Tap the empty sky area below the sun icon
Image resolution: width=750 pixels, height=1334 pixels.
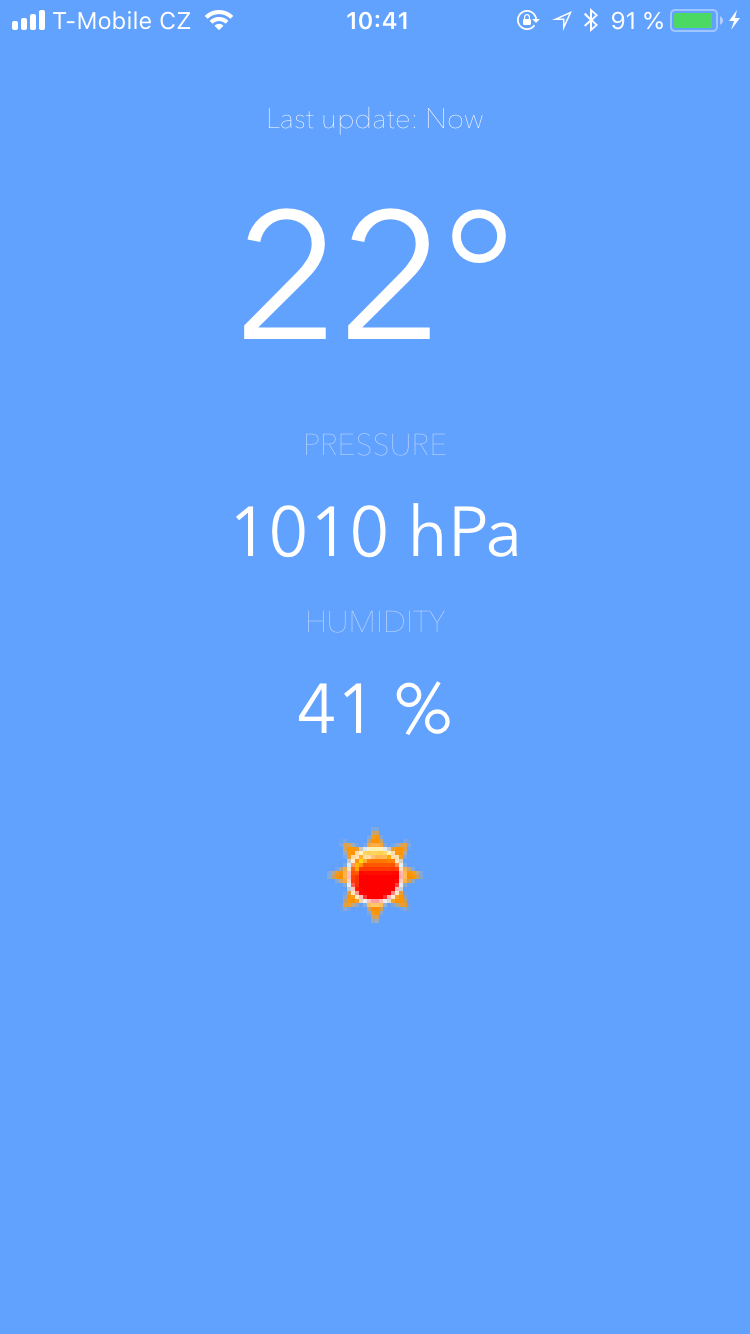click(375, 1100)
